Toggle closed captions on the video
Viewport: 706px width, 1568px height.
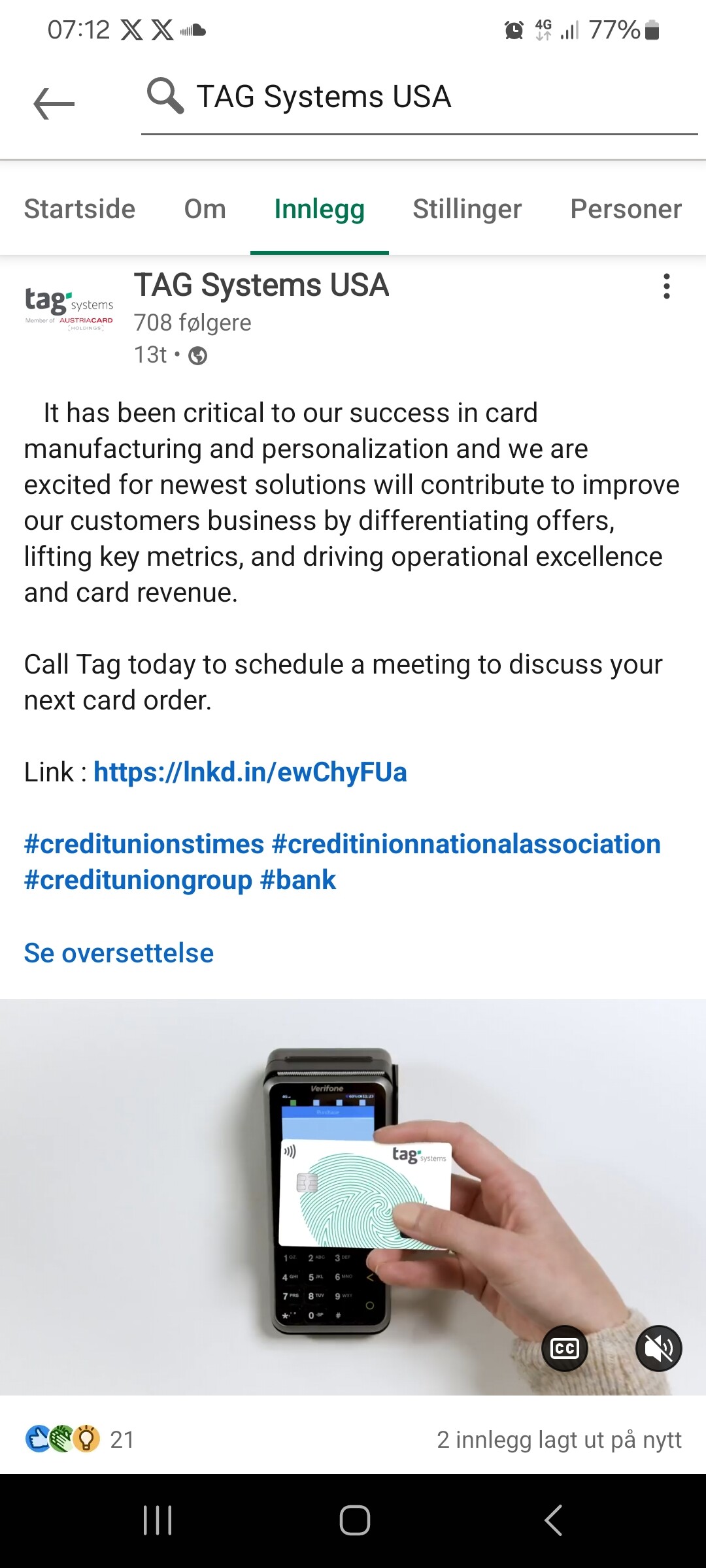[x=565, y=1348]
